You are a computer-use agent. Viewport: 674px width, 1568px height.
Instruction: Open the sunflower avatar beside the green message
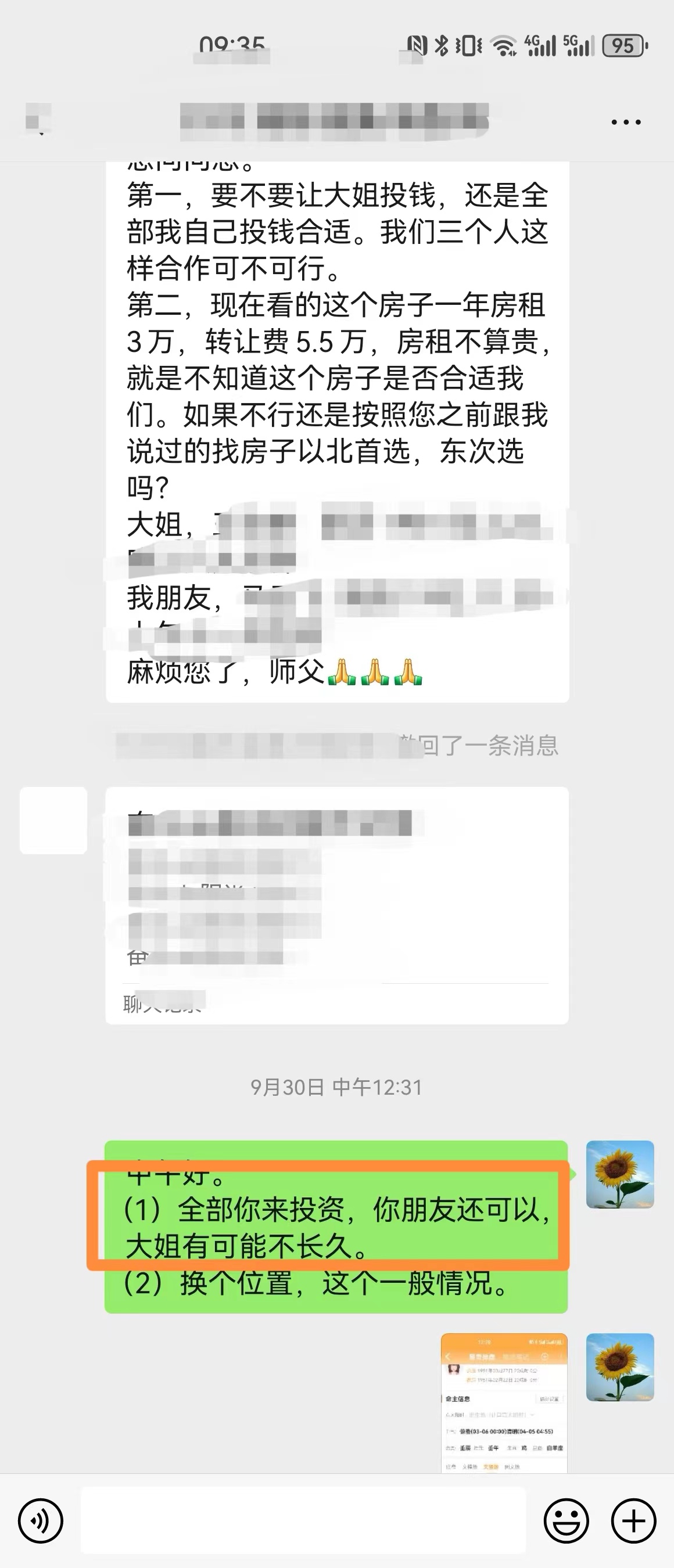[620, 1174]
